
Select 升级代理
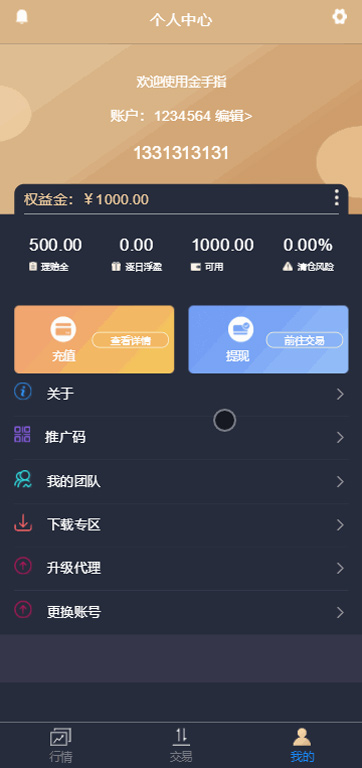(x=181, y=568)
